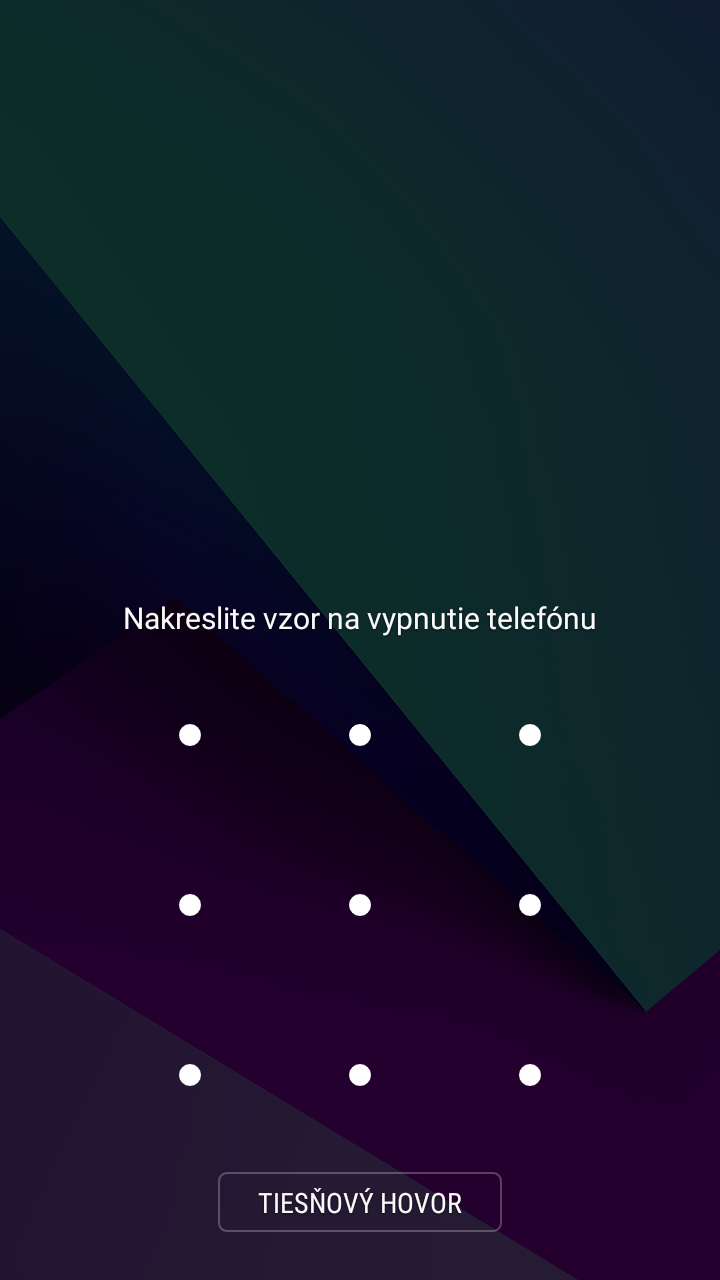Screen dimensions: 720x1280
Task: Touch the top-right pattern dot
Action: click(x=530, y=735)
